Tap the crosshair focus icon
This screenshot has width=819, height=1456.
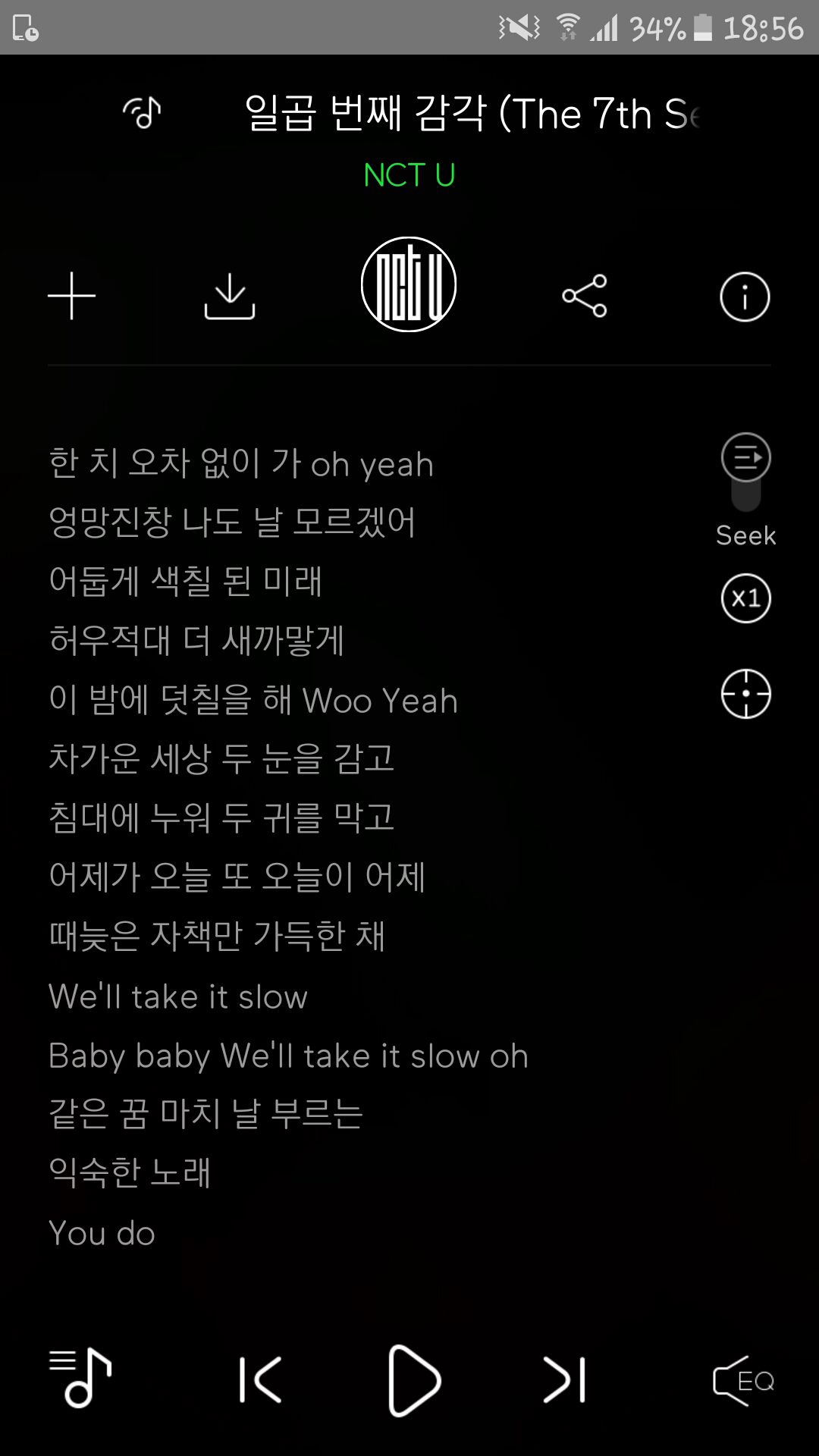[x=746, y=694]
